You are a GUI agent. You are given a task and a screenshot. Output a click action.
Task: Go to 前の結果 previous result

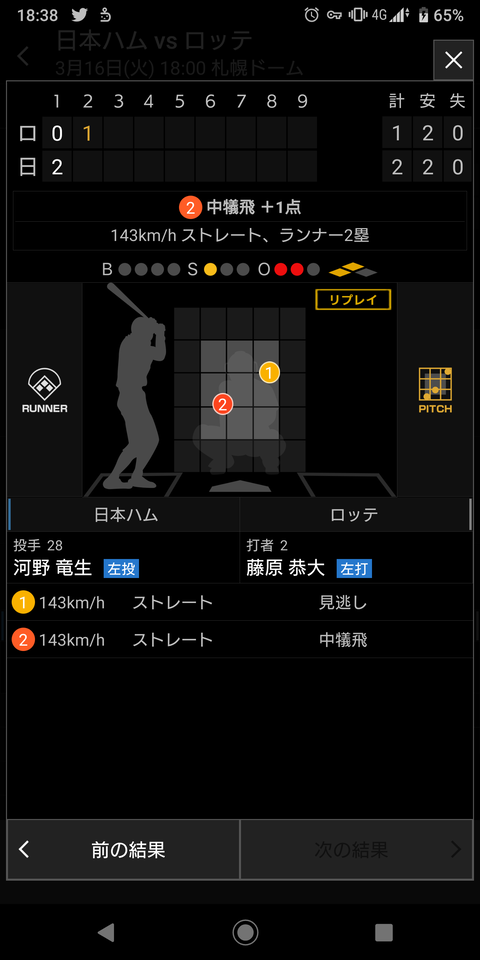(123, 849)
